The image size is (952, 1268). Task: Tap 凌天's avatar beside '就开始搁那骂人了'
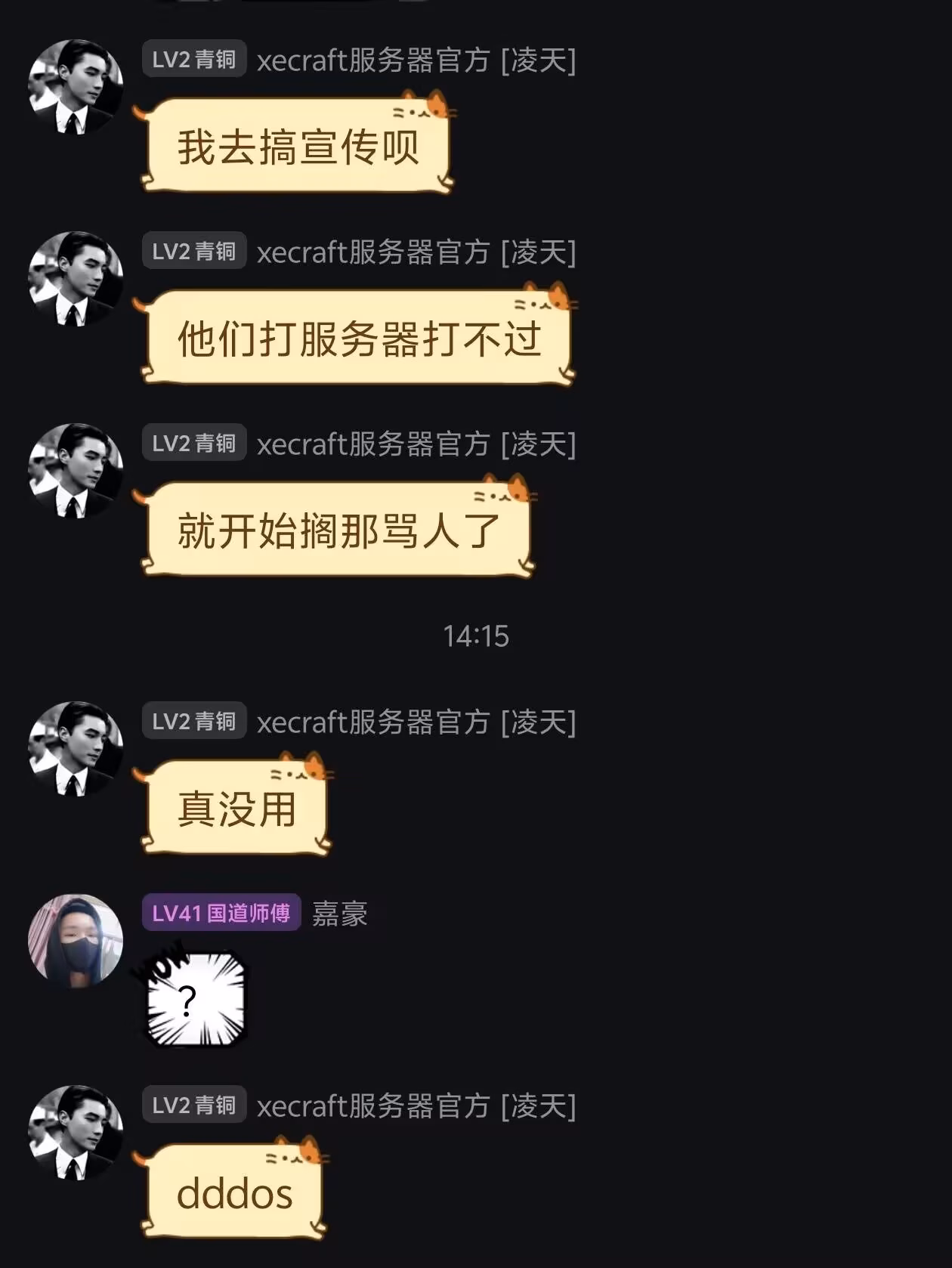tap(75, 471)
